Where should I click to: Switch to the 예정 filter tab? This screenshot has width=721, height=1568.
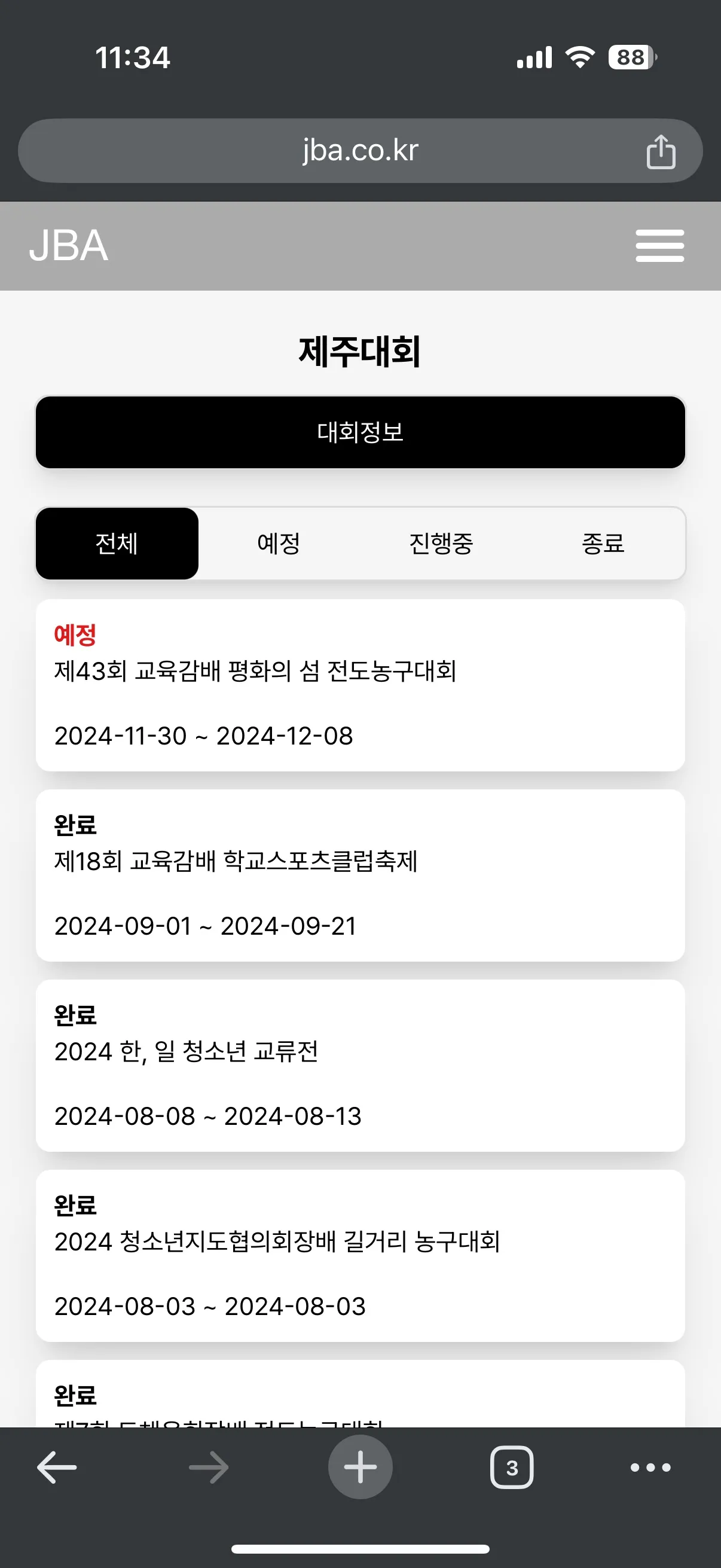[x=279, y=544]
